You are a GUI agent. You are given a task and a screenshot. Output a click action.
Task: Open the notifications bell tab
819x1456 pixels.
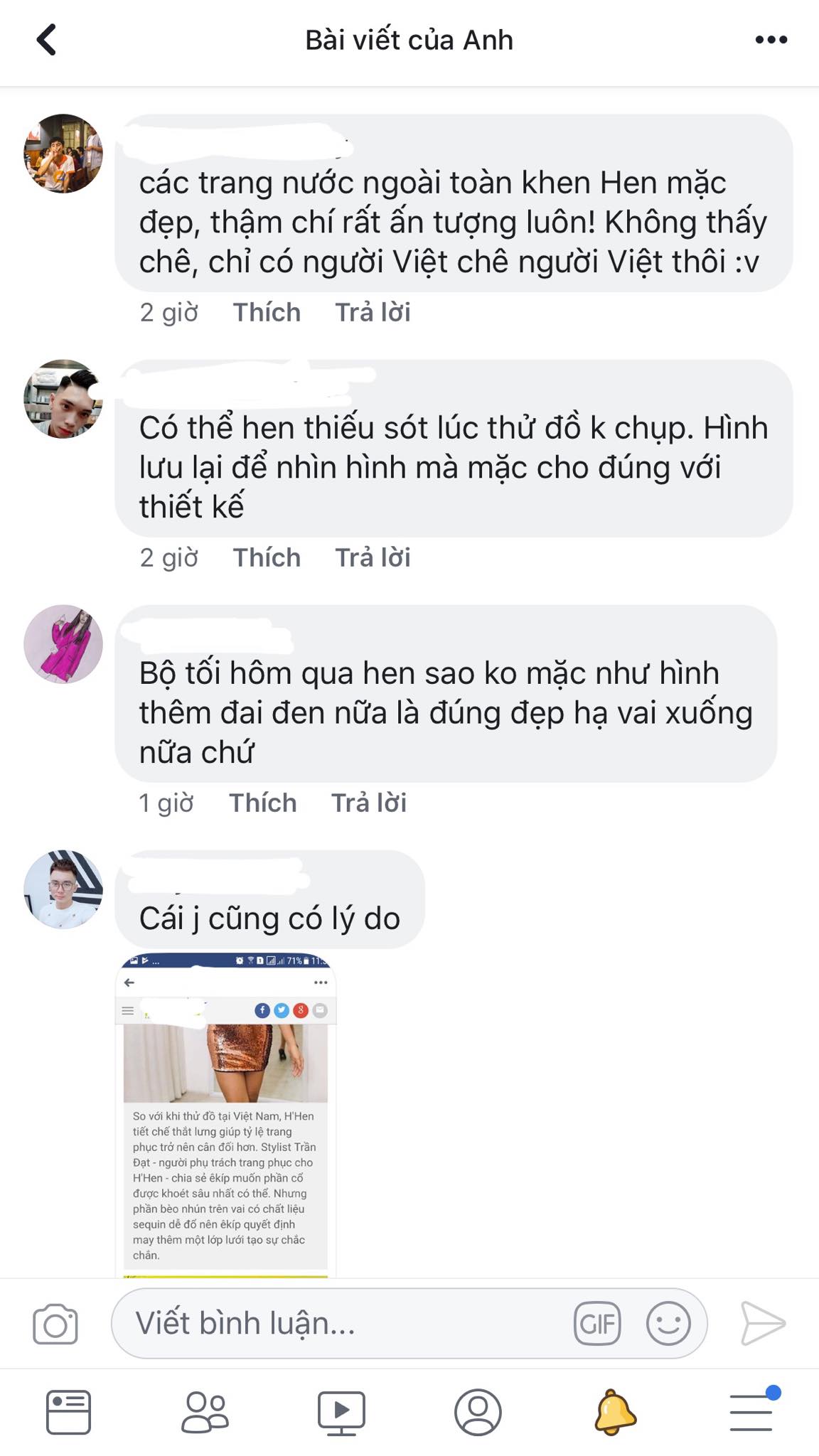[x=614, y=1412]
